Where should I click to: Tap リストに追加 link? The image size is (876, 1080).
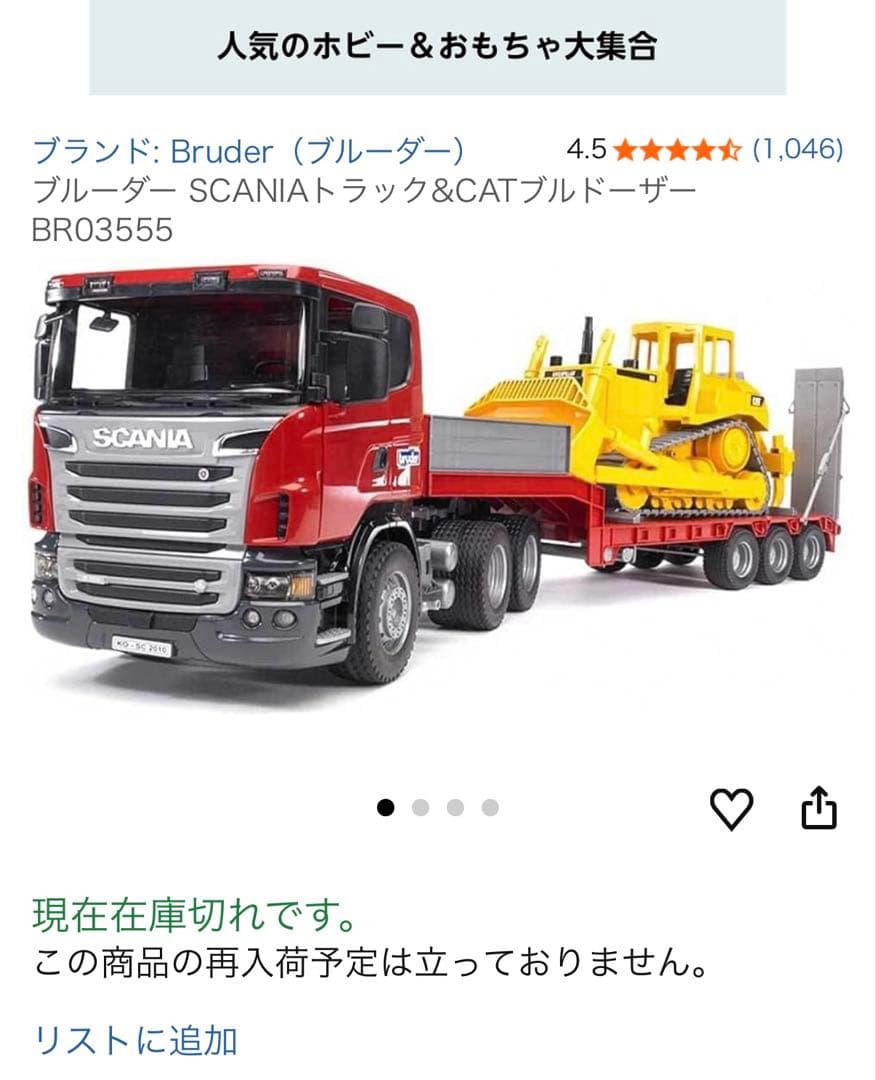[x=135, y=1040]
